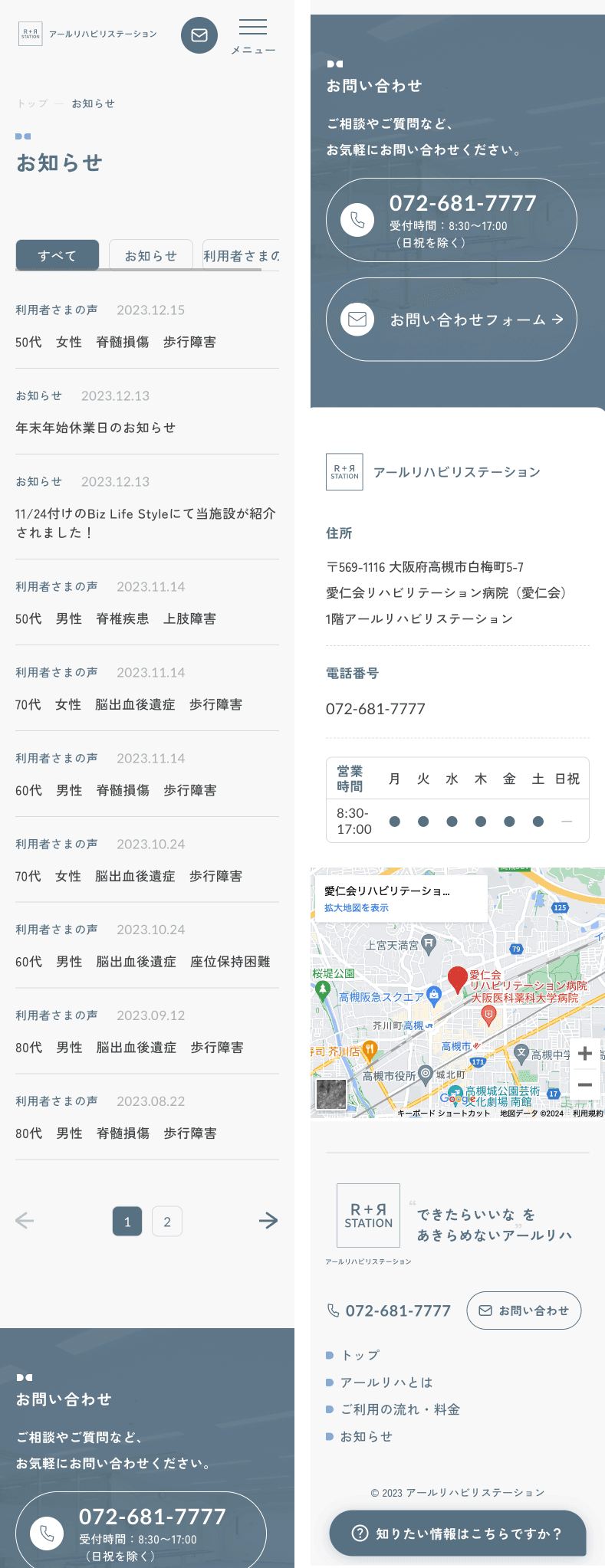Go to トップ breadcrumb link
This screenshot has width=605, height=1568.
pos(32,103)
